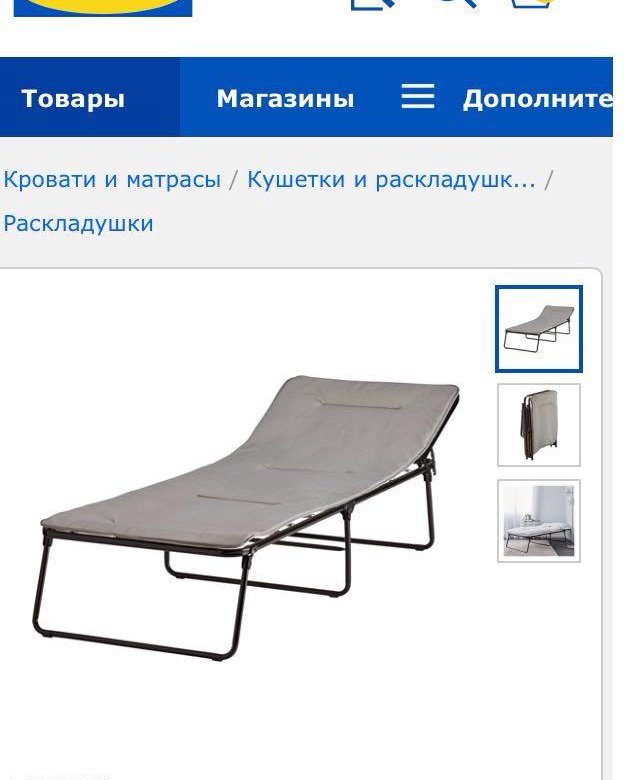
Task: Open the Товары section
Action: [73, 99]
